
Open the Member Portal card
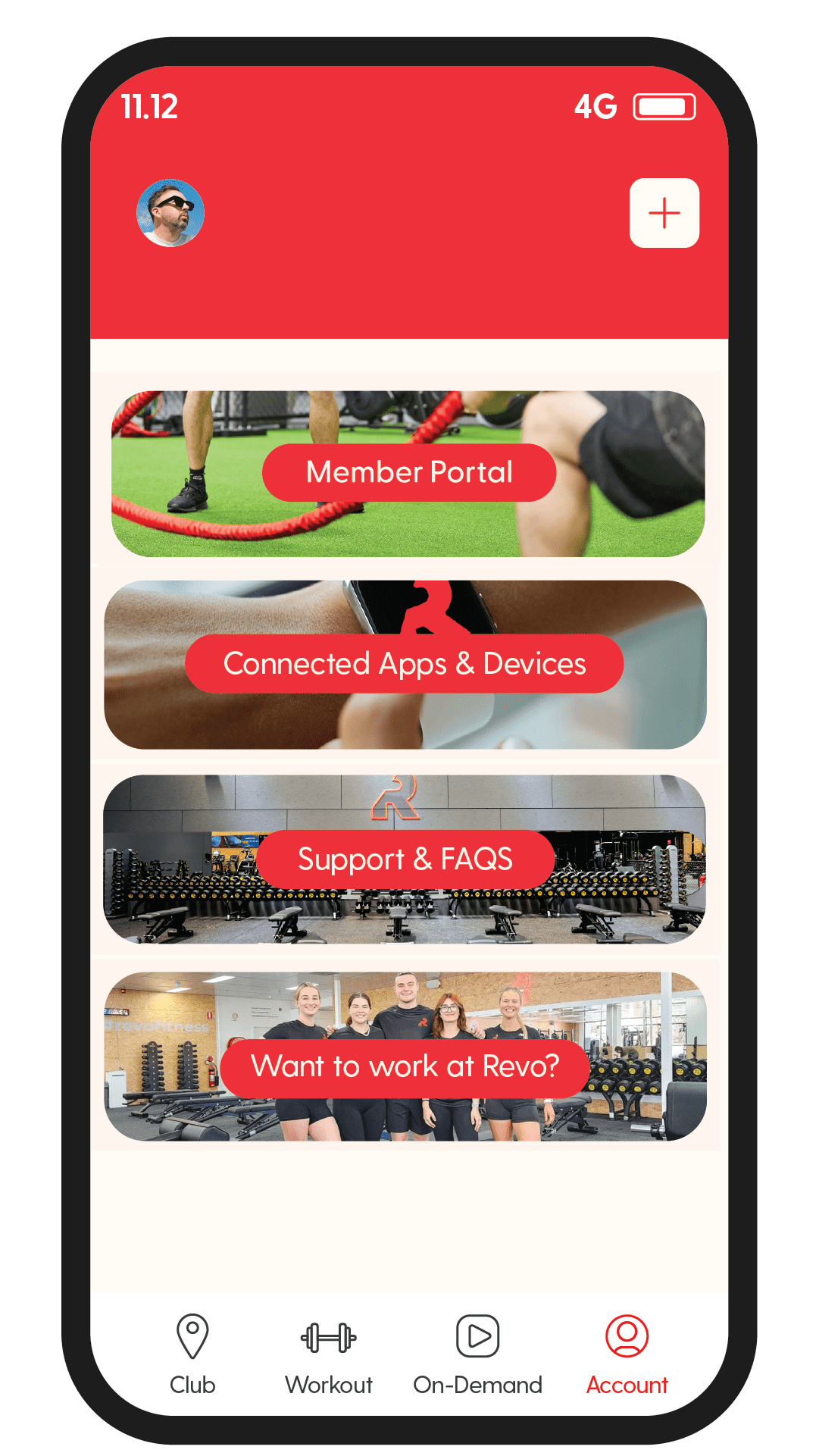408,473
